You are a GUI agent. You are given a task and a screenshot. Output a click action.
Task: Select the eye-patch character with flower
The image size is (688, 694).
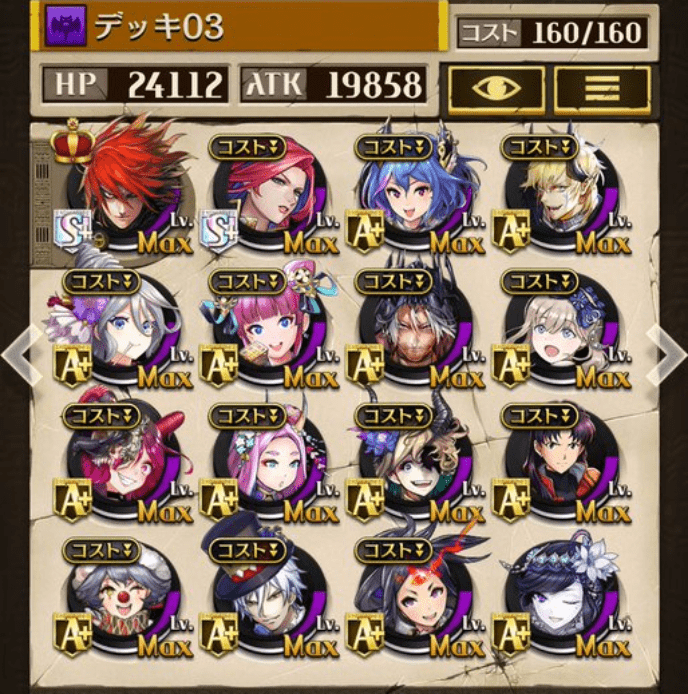pyautogui.click(x=411, y=460)
